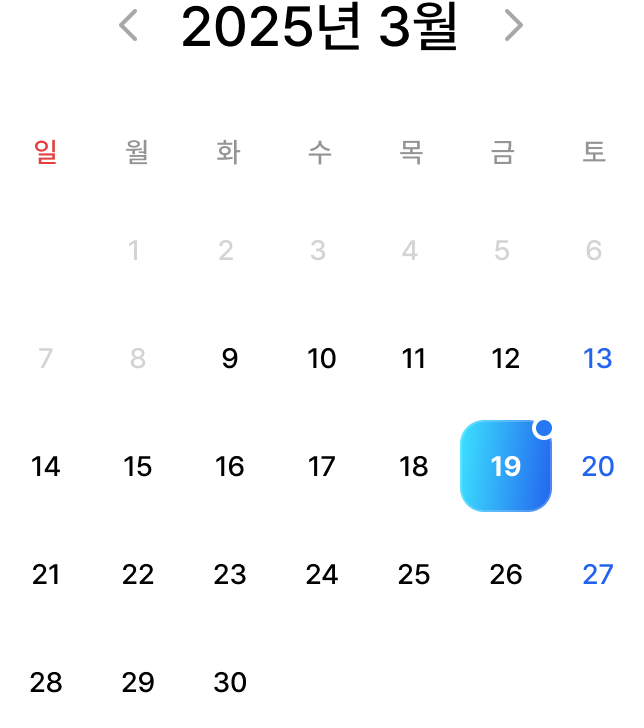Viewport: 644px width, 728px height.
Task: Select Sunday the 7th
Action: (x=45, y=359)
